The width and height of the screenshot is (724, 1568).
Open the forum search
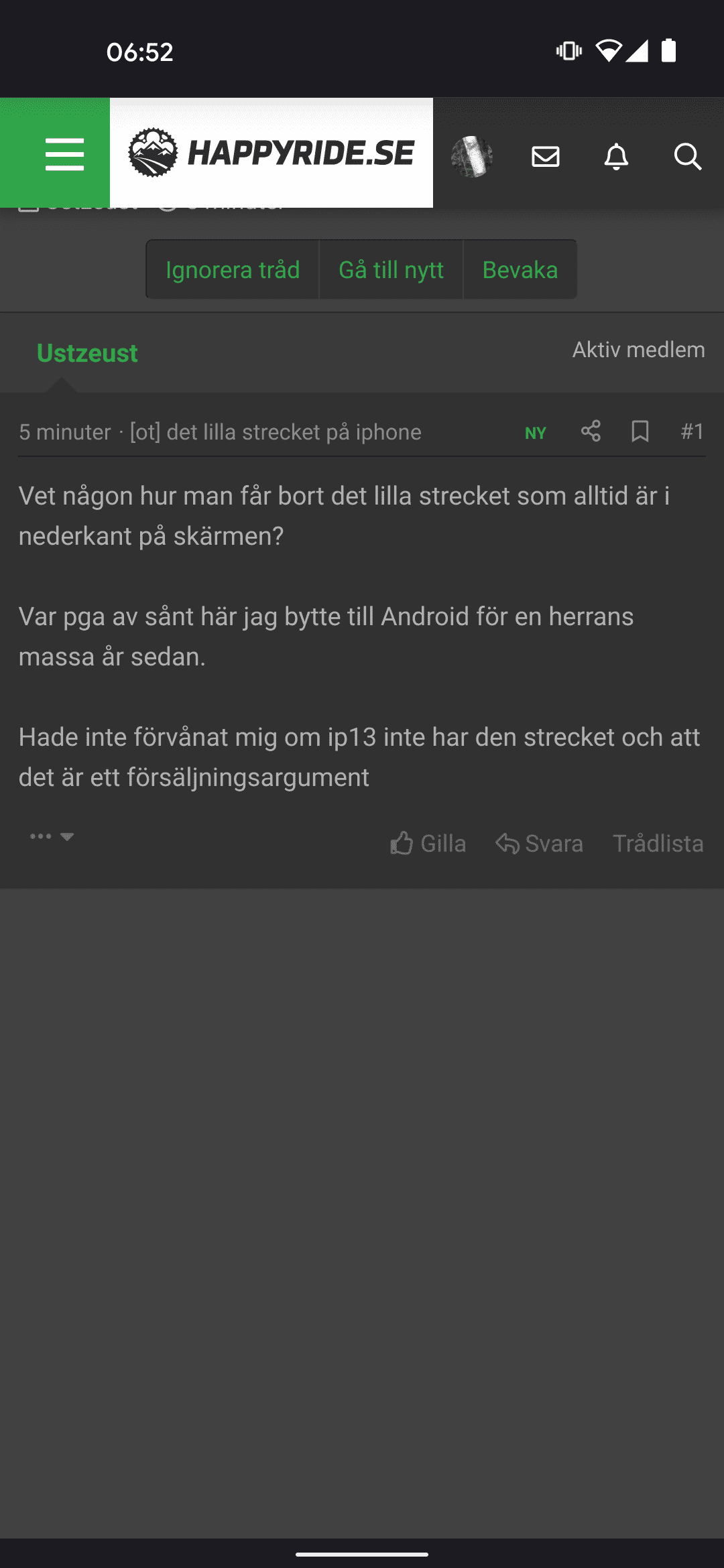coord(687,157)
